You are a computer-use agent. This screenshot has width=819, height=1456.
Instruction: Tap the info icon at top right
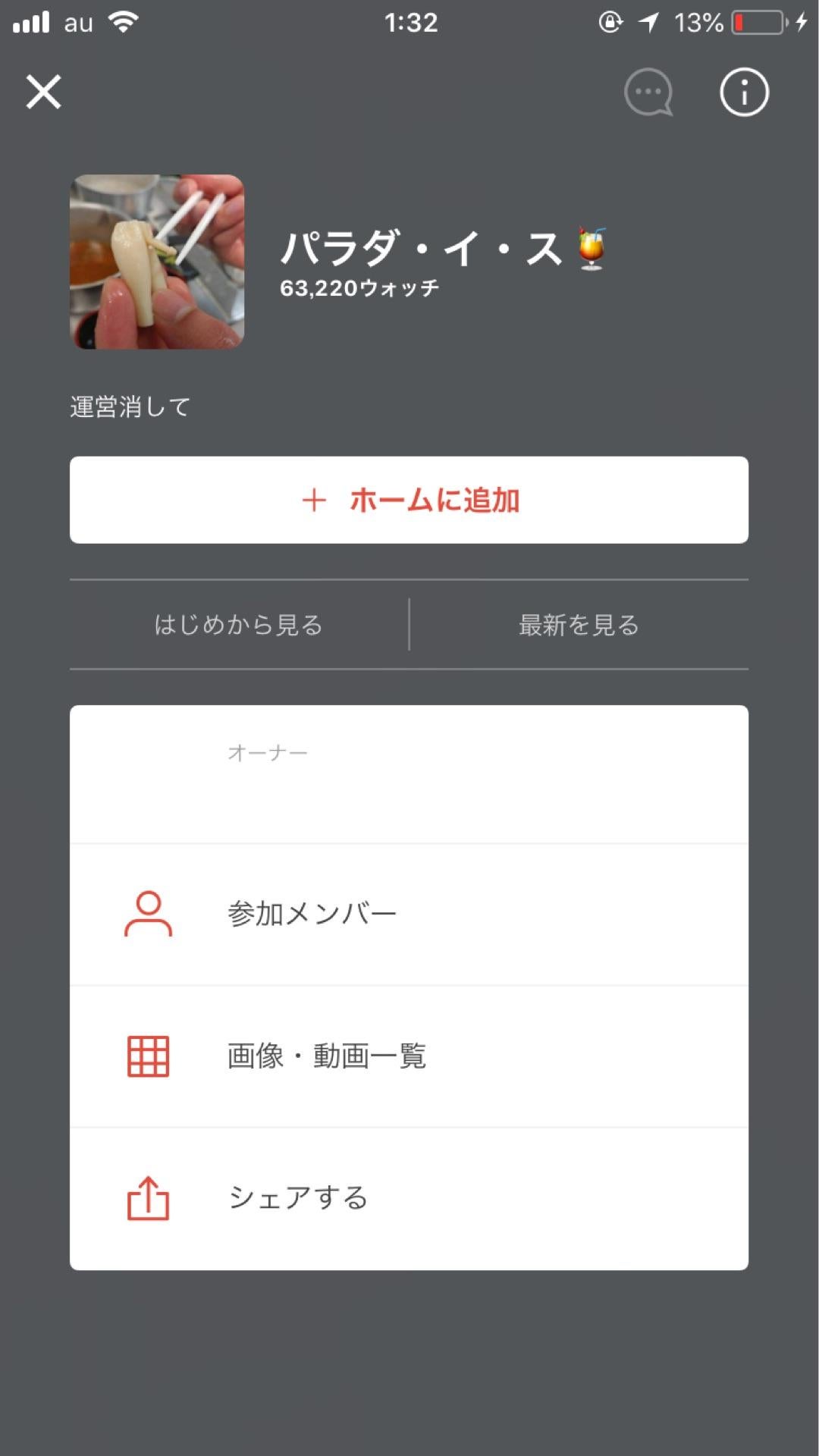(x=743, y=92)
